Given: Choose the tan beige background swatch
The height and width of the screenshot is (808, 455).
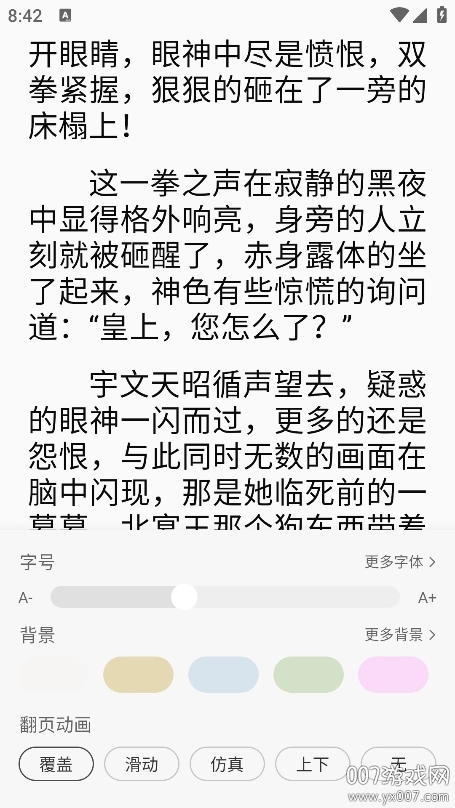Looking at the screenshot, I should click(138, 675).
